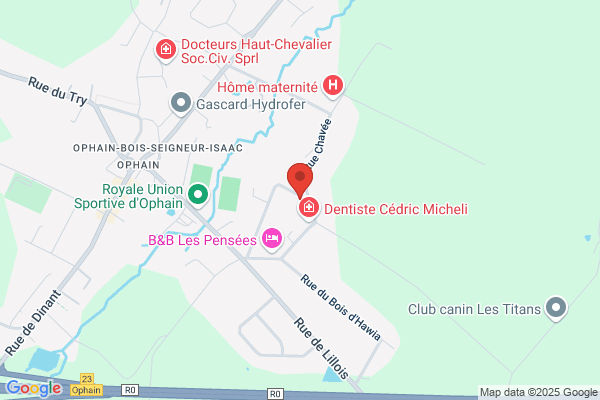Select the B&B Les Pensées lodging marker
Image resolution: width=600 pixels, height=400 pixels.
(x=272, y=239)
